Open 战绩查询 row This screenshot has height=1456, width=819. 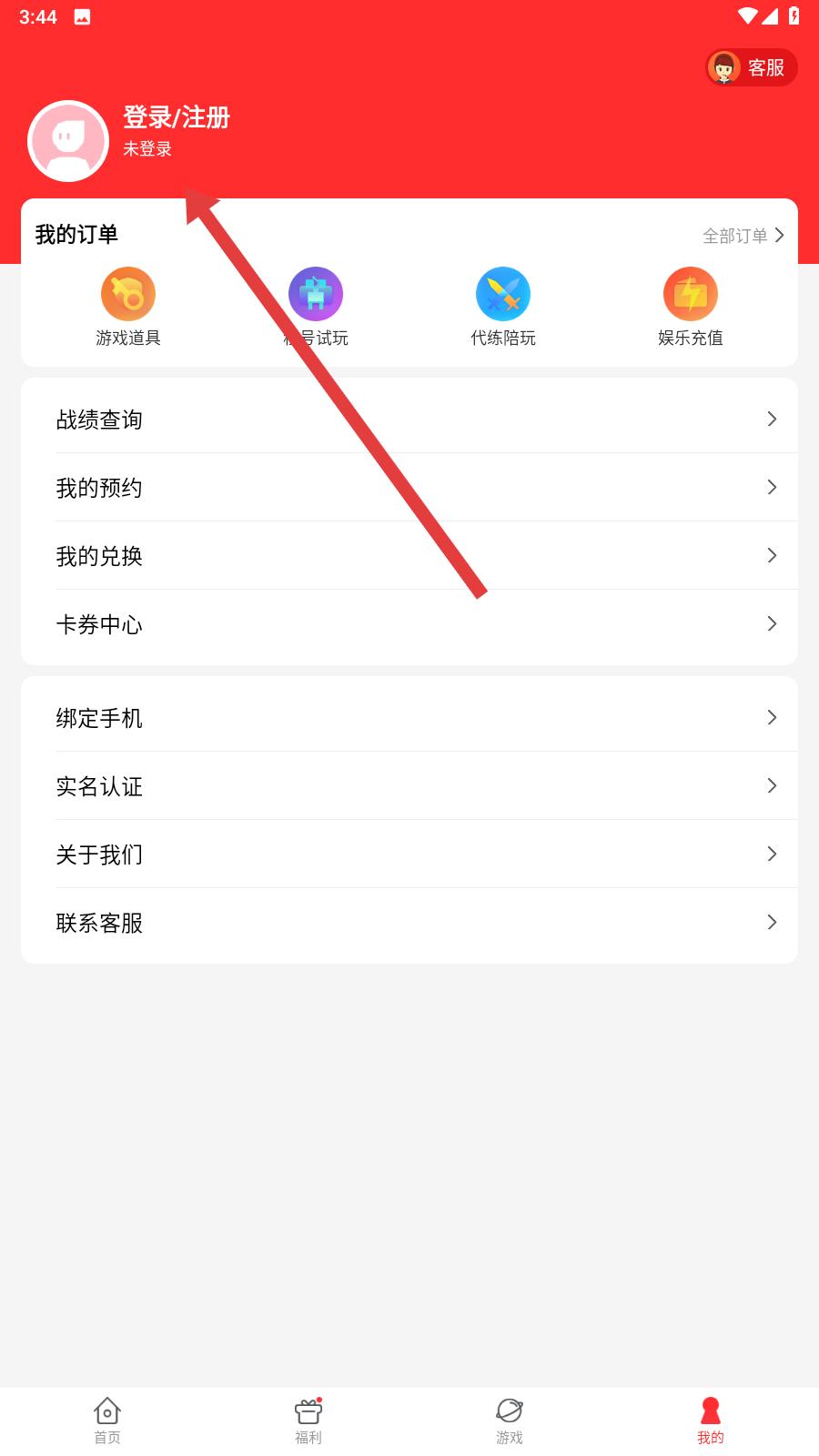(409, 420)
